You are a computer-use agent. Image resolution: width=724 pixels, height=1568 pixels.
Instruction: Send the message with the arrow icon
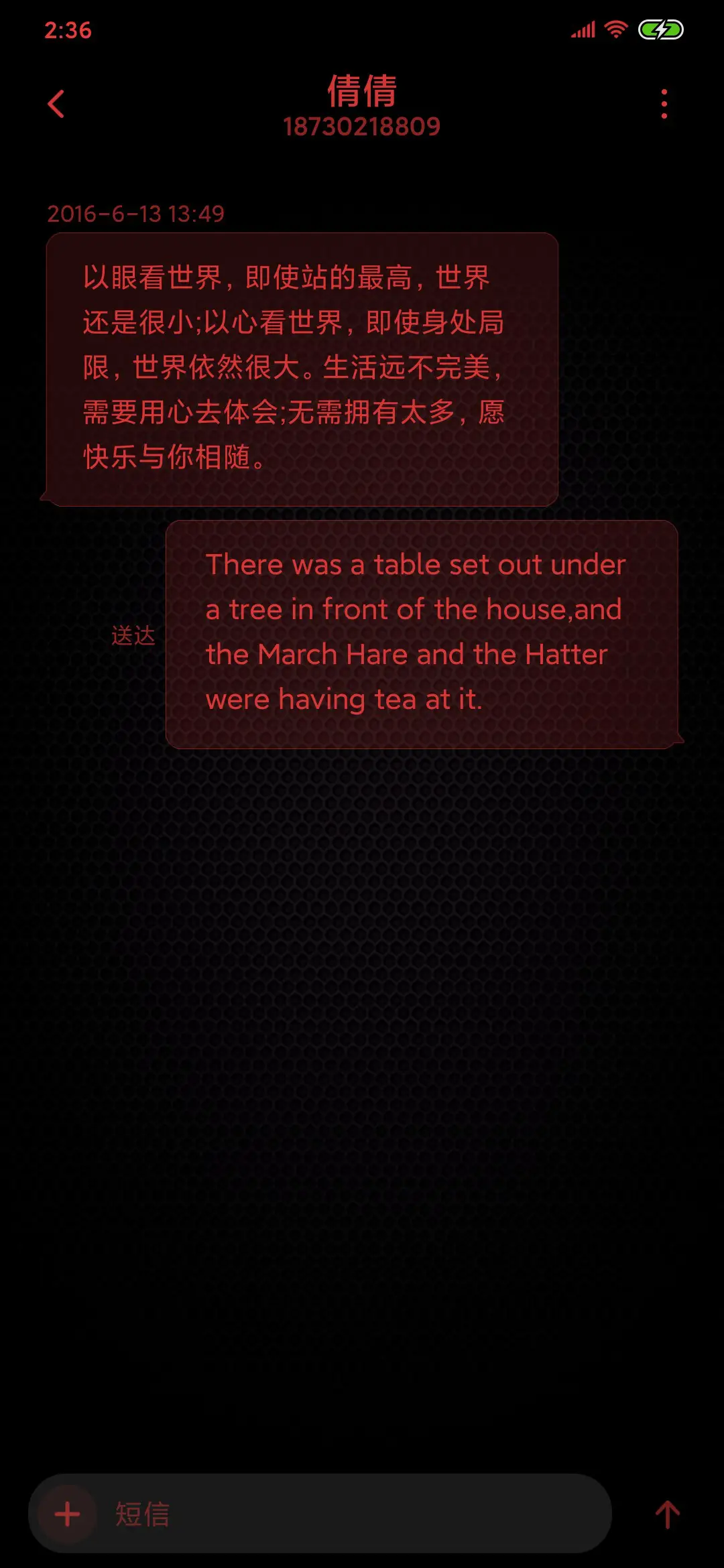pos(667,1514)
